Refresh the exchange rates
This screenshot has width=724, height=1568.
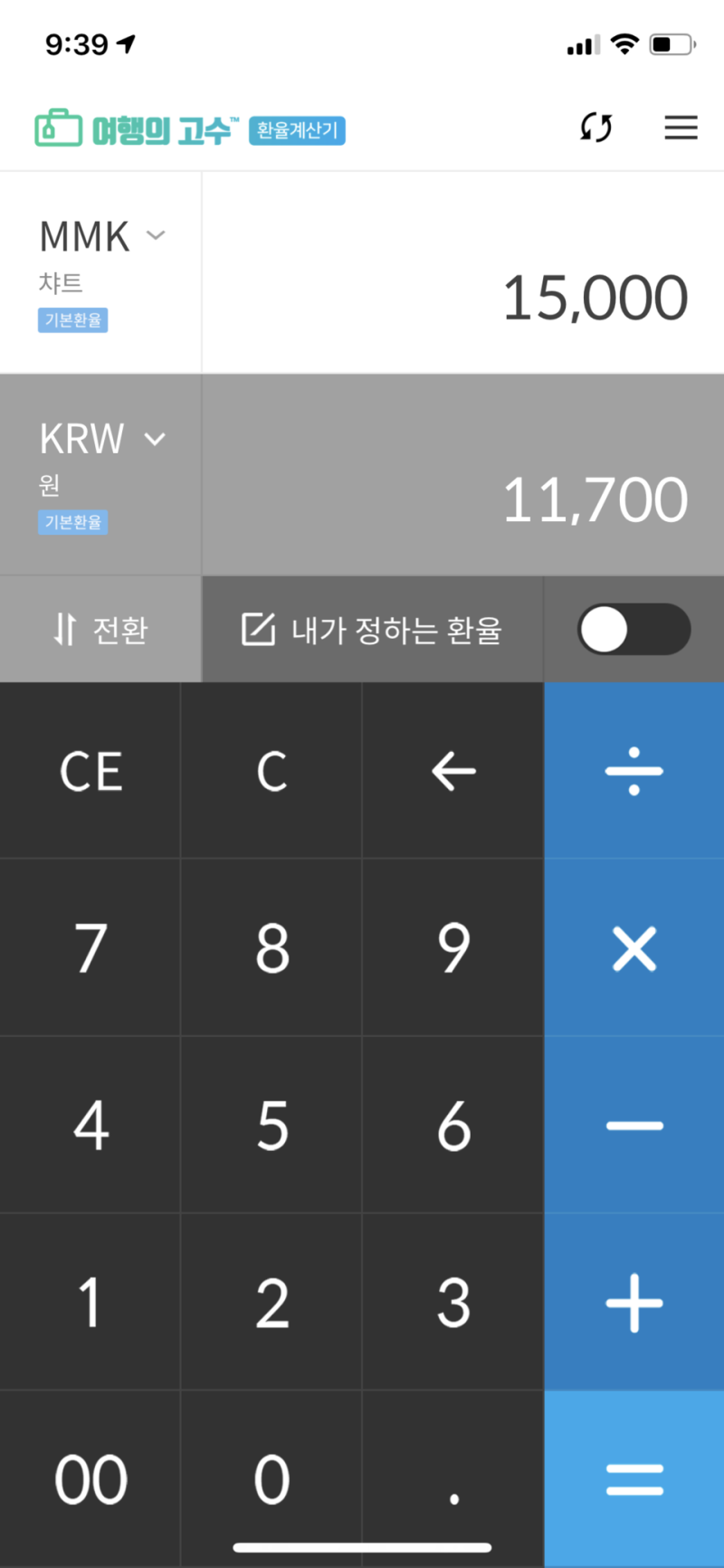coord(595,128)
